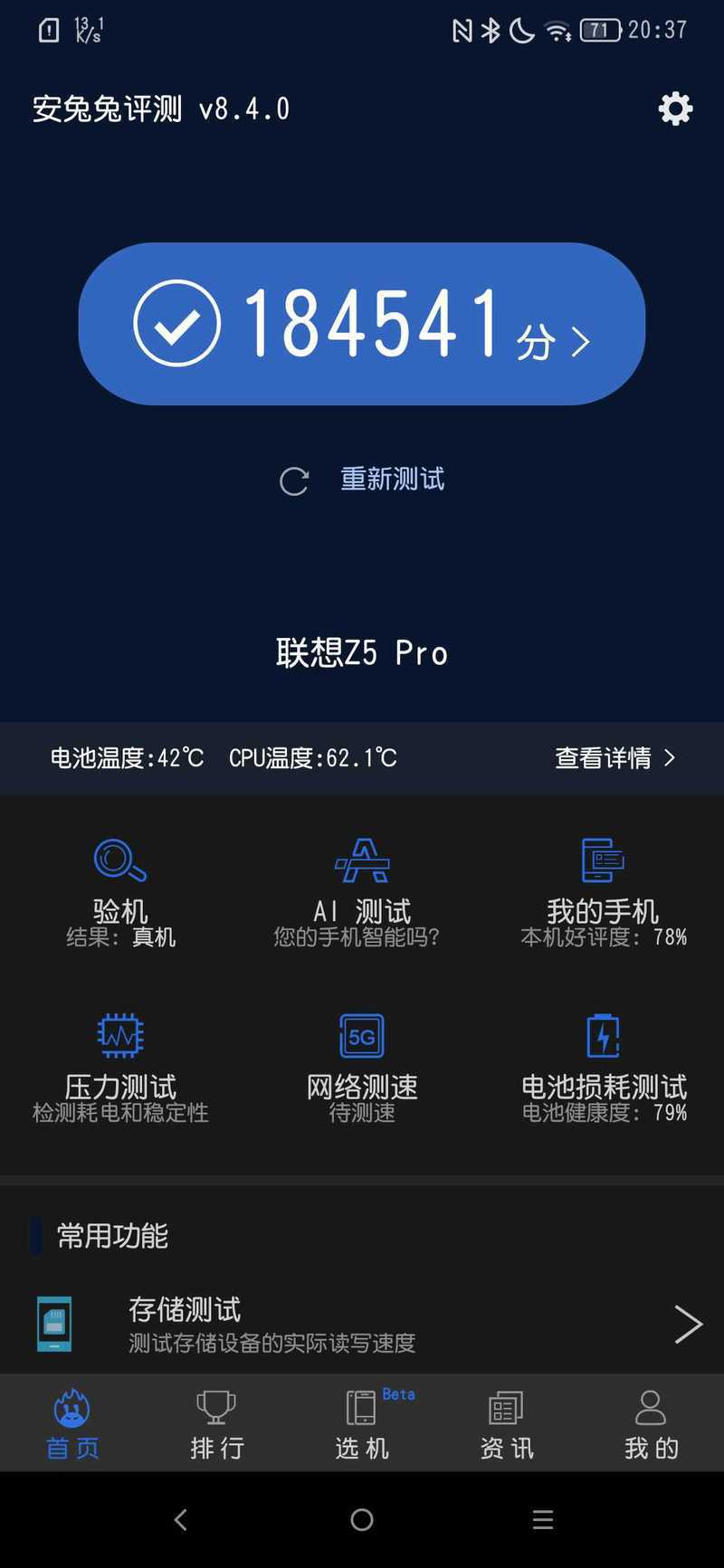Tap 重新测试 to rerun the benchmark
Viewport: 724px width, 1568px height.
362,480
